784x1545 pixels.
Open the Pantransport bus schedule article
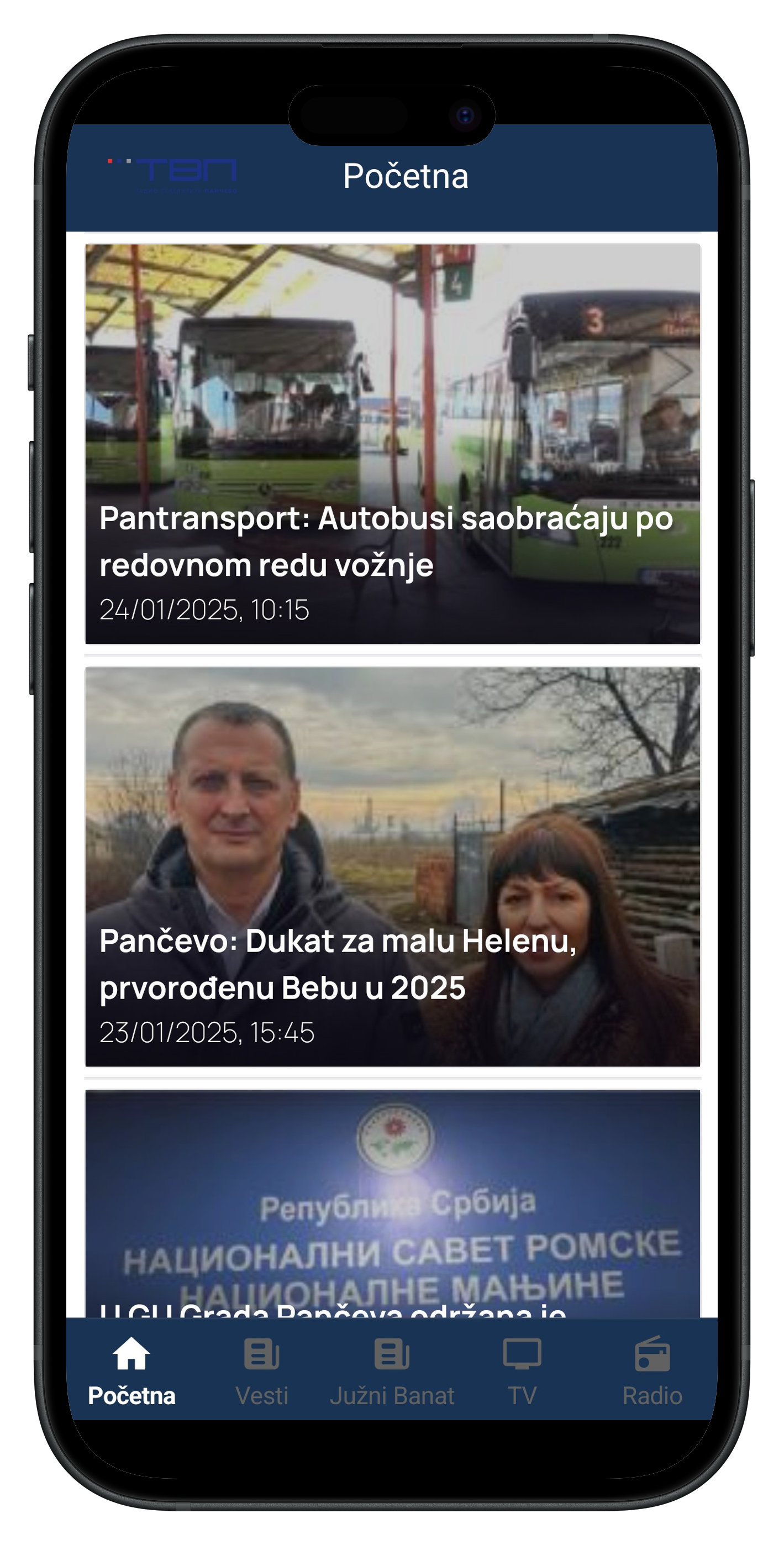(392, 444)
